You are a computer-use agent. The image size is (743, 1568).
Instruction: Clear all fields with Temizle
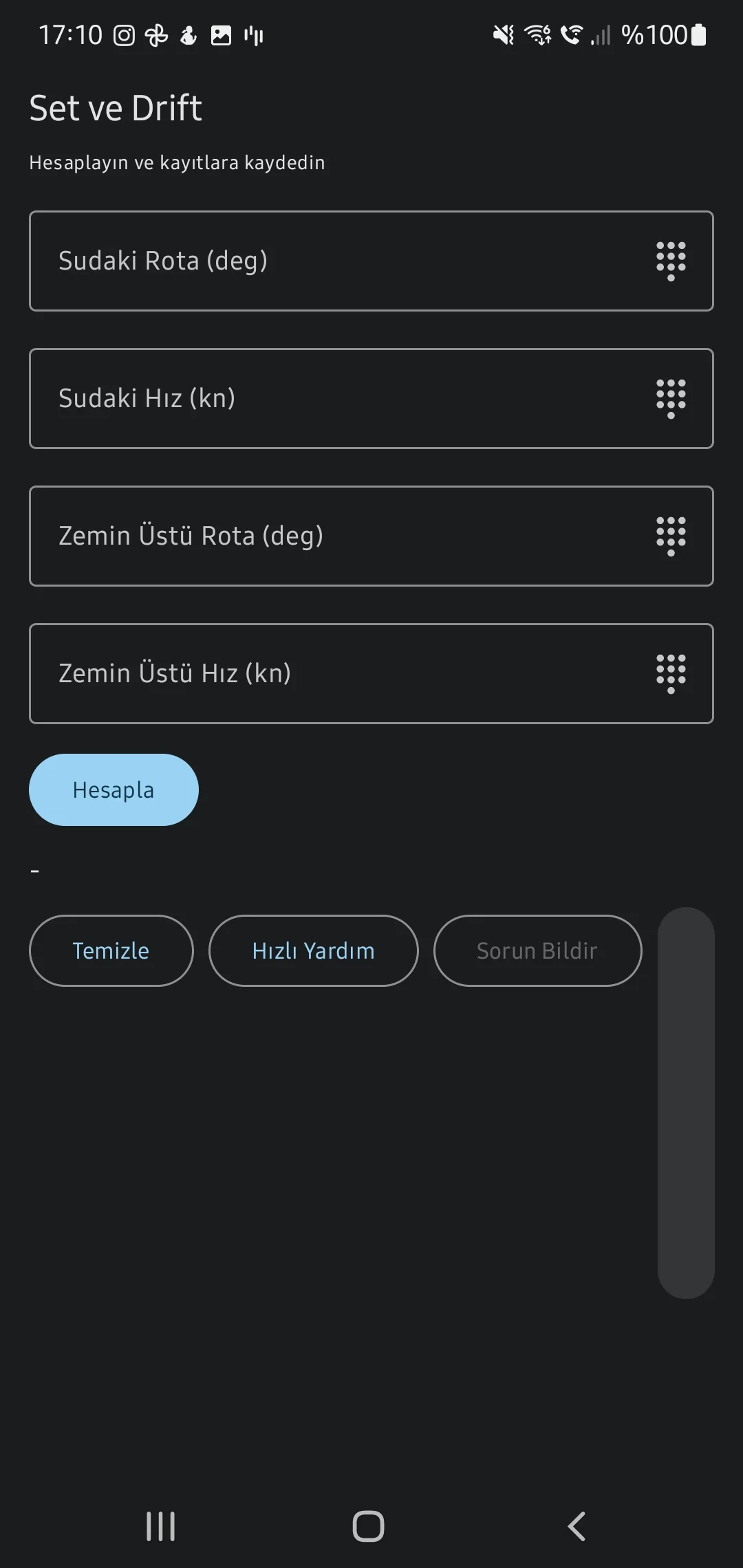point(111,951)
